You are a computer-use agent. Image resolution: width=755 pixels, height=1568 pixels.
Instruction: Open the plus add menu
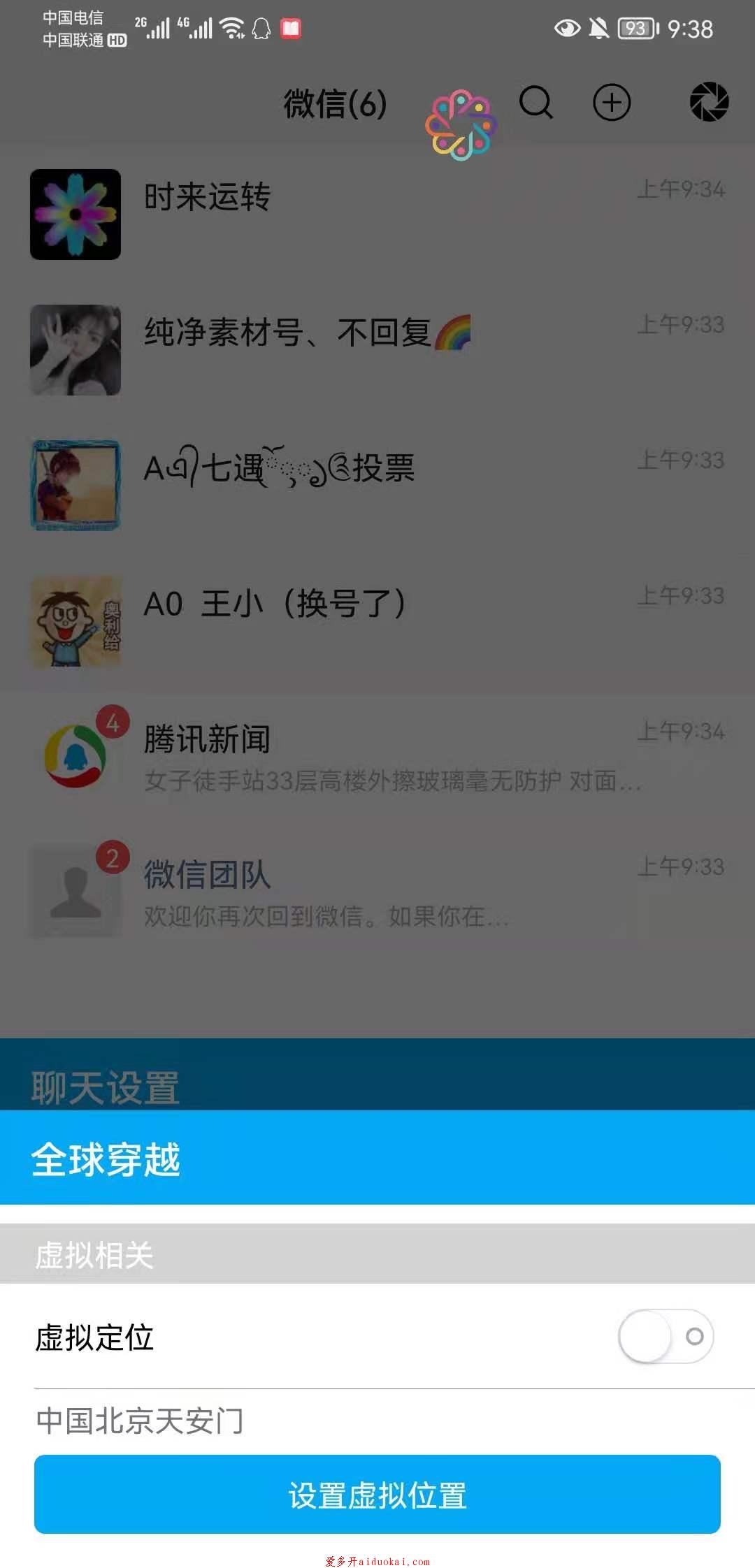(612, 103)
